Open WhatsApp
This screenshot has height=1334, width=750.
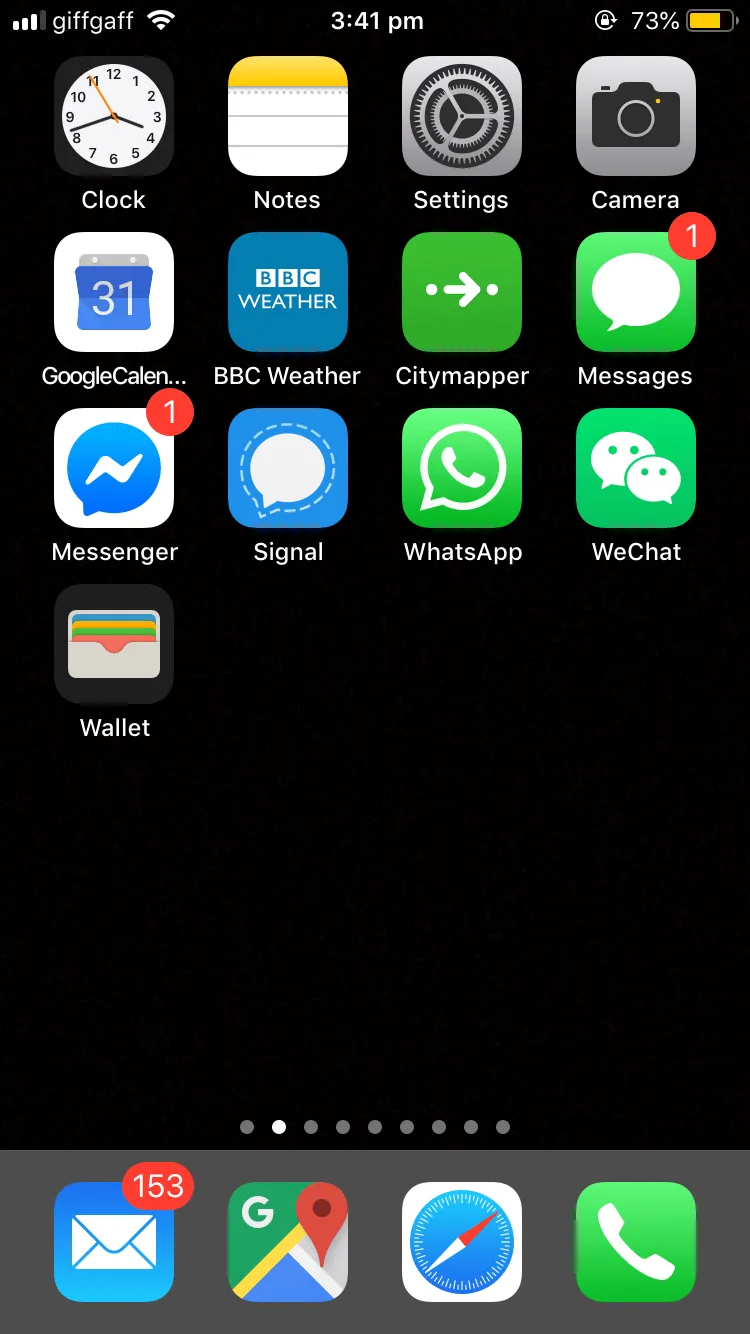click(x=462, y=468)
